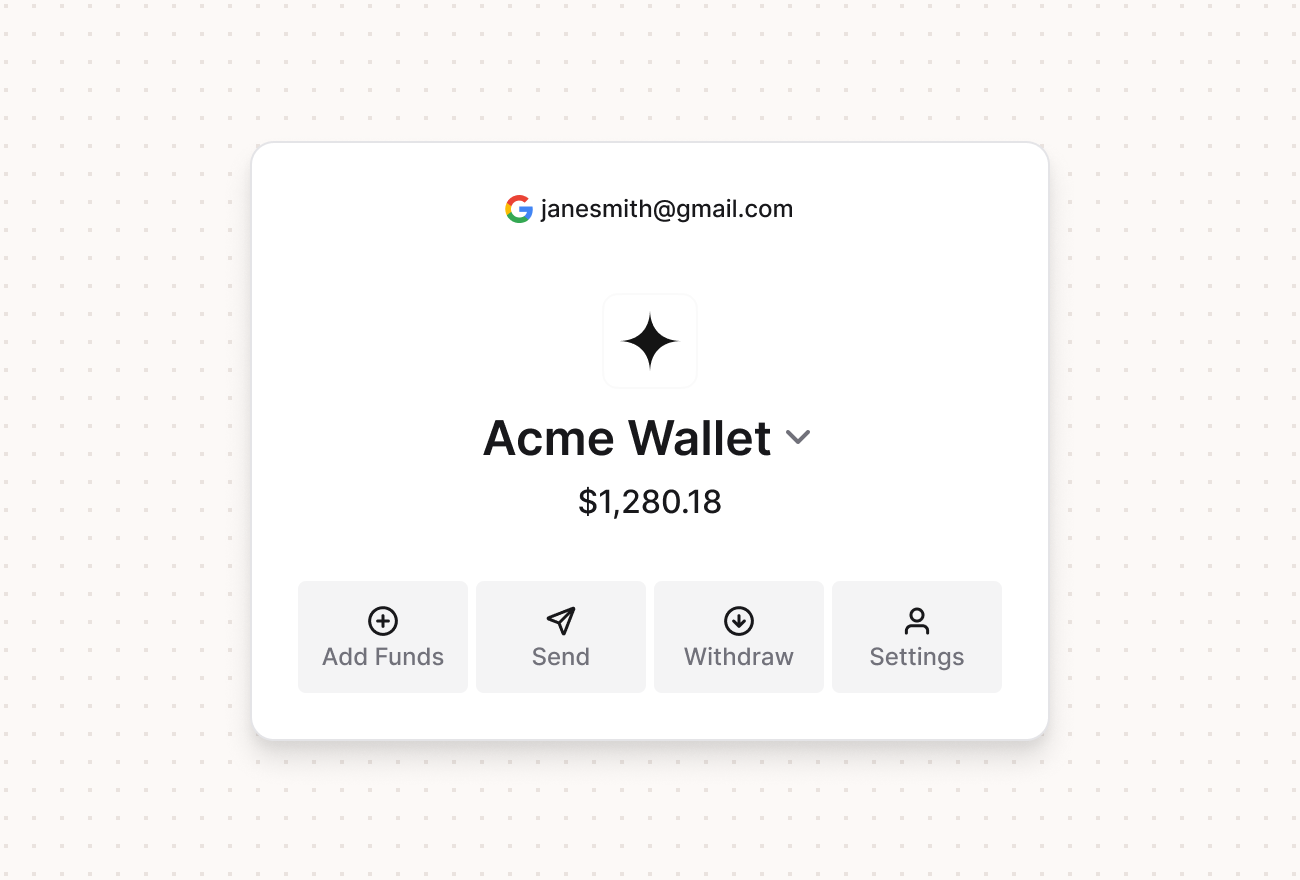Open wallet Settings
This screenshot has height=880, width=1300.
pos(917,637)
